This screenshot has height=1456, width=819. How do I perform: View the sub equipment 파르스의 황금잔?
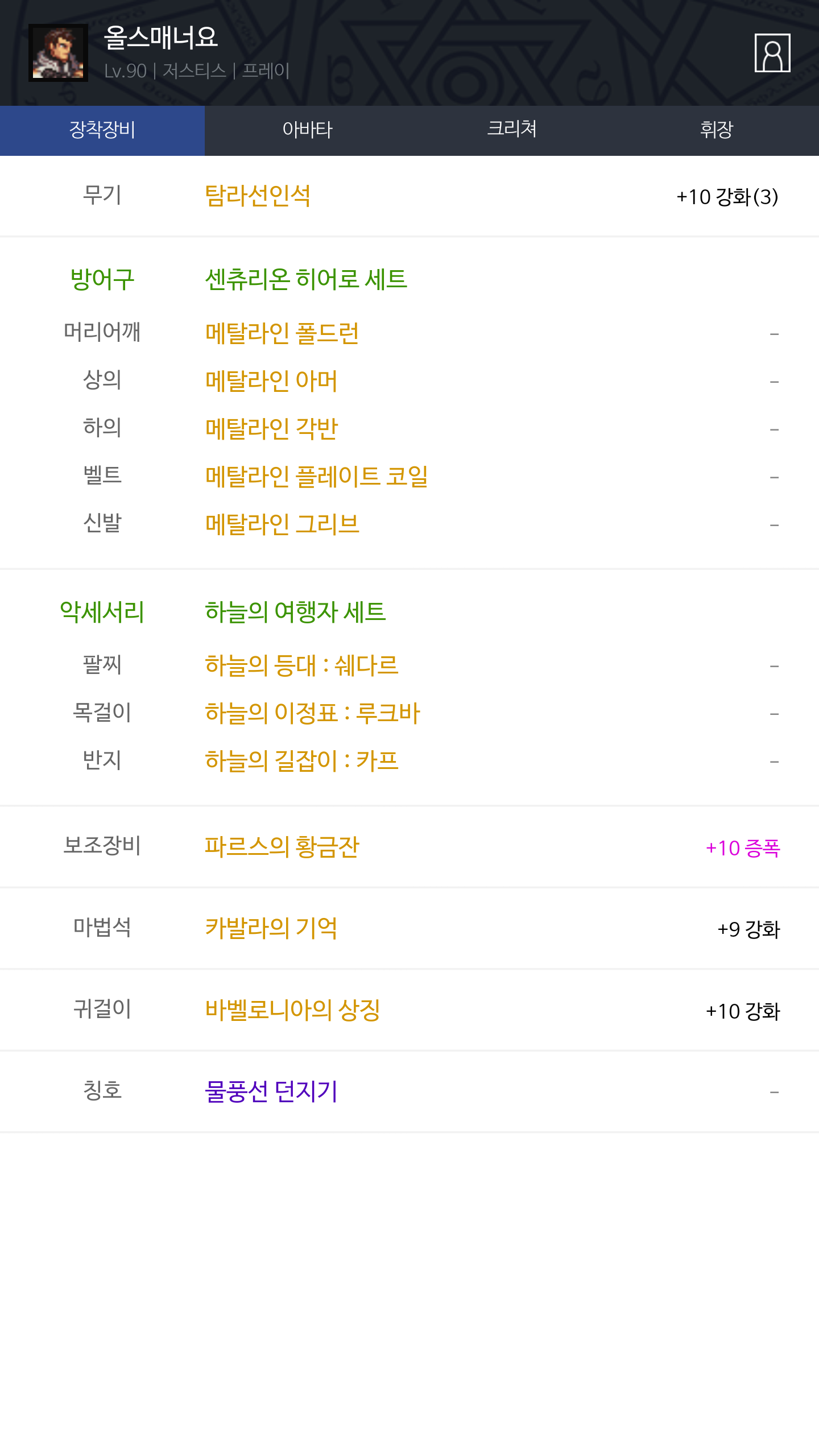pyautogui.click(x=282, y=847)
